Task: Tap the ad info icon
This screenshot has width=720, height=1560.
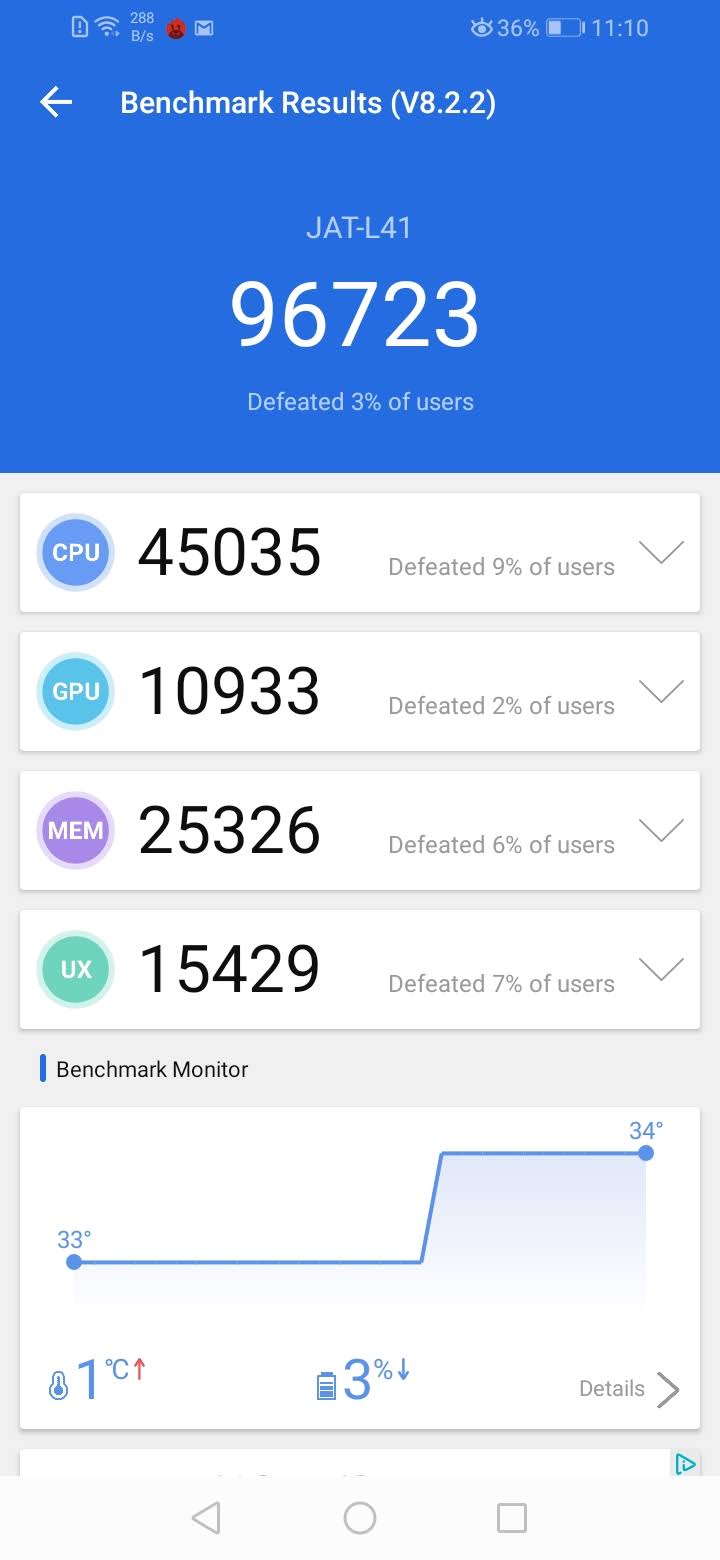Action: click(x=685, y=1464)
